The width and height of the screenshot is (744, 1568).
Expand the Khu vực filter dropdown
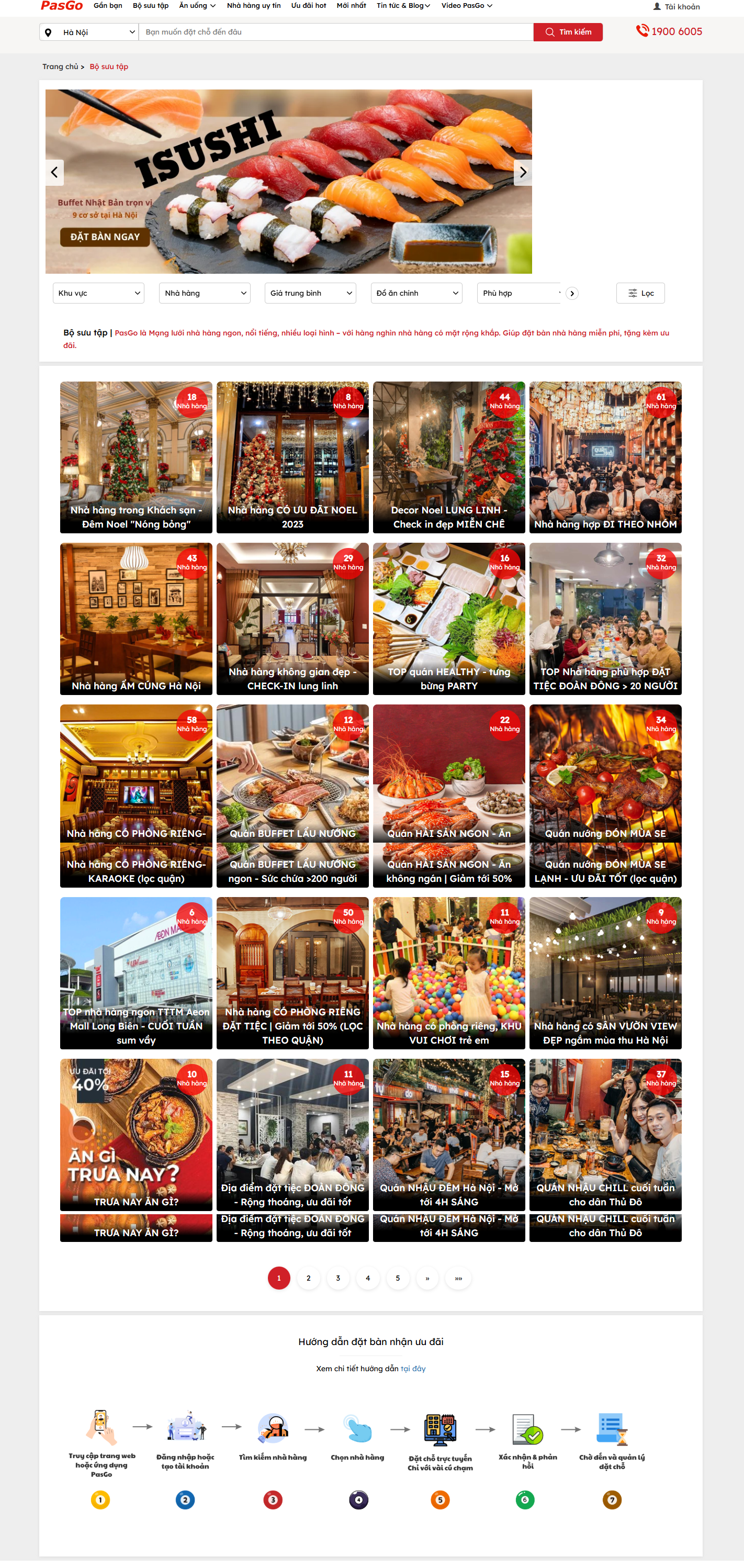click(98, 294)
